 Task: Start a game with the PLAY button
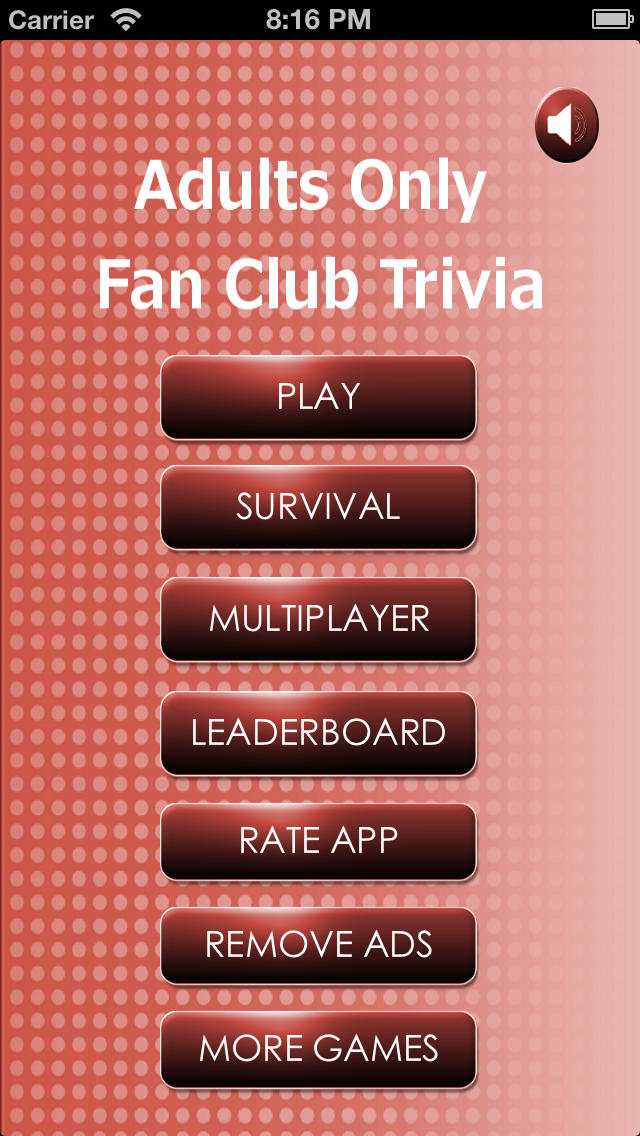(x=318, y=397)
